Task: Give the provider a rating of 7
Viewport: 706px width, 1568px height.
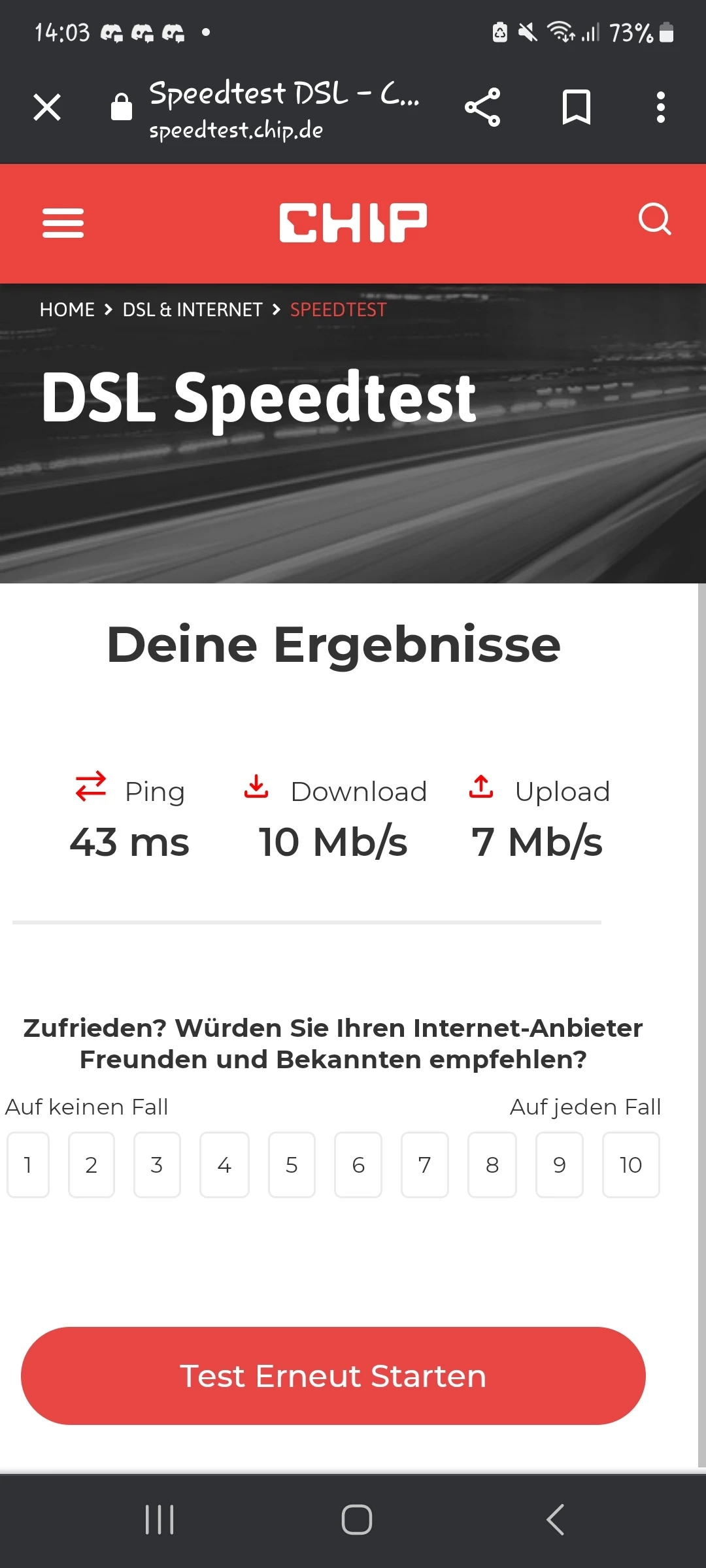Action: (x=425, y=1165)
